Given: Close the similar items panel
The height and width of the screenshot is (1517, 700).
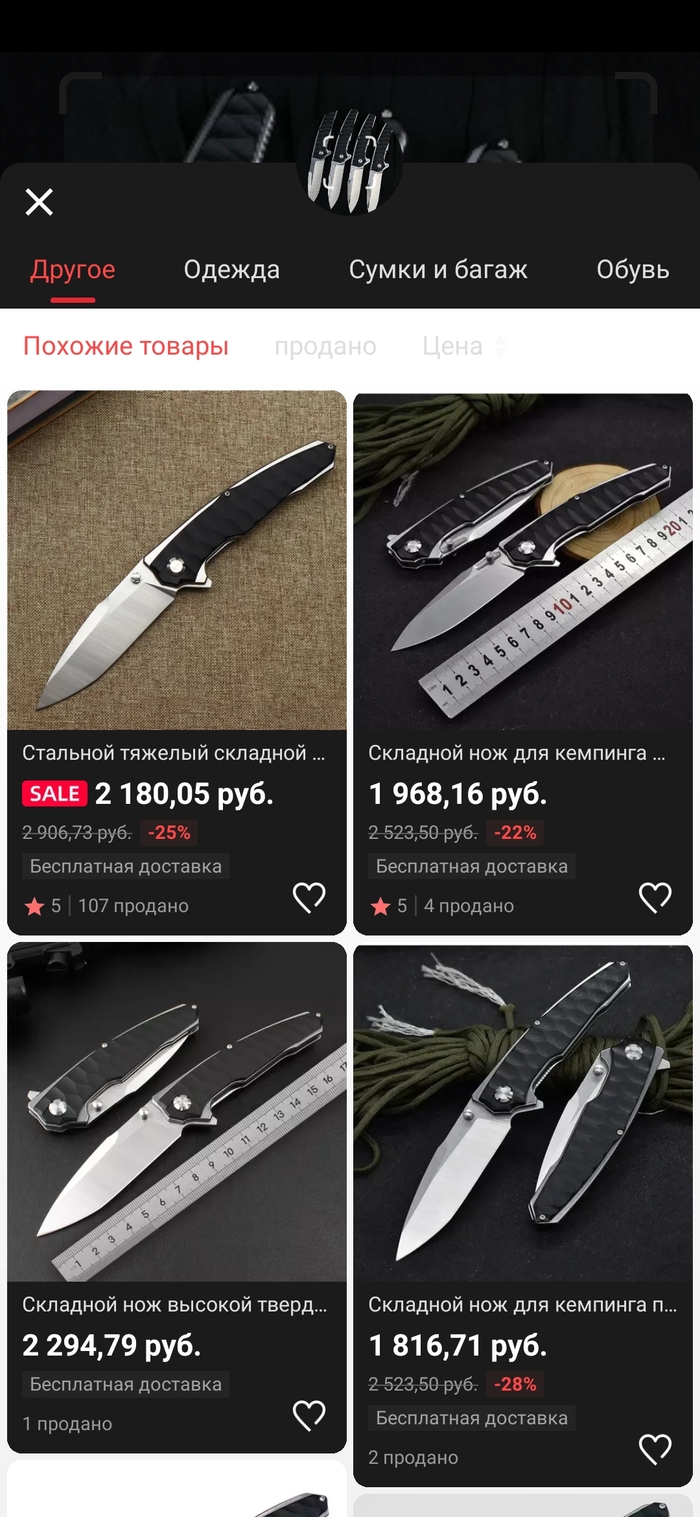Looking at the screenshot, I should click(x=39, y=203).
